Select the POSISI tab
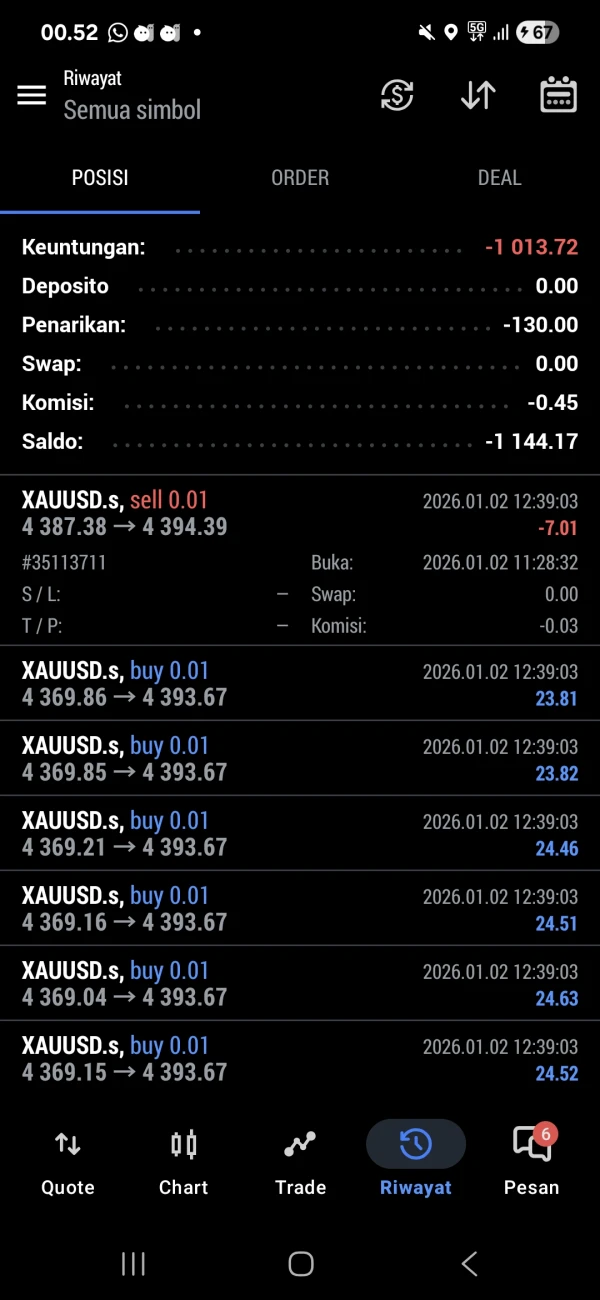This screenshot has height=1300, width=600. pyautogui.click(x=100, y=178)
